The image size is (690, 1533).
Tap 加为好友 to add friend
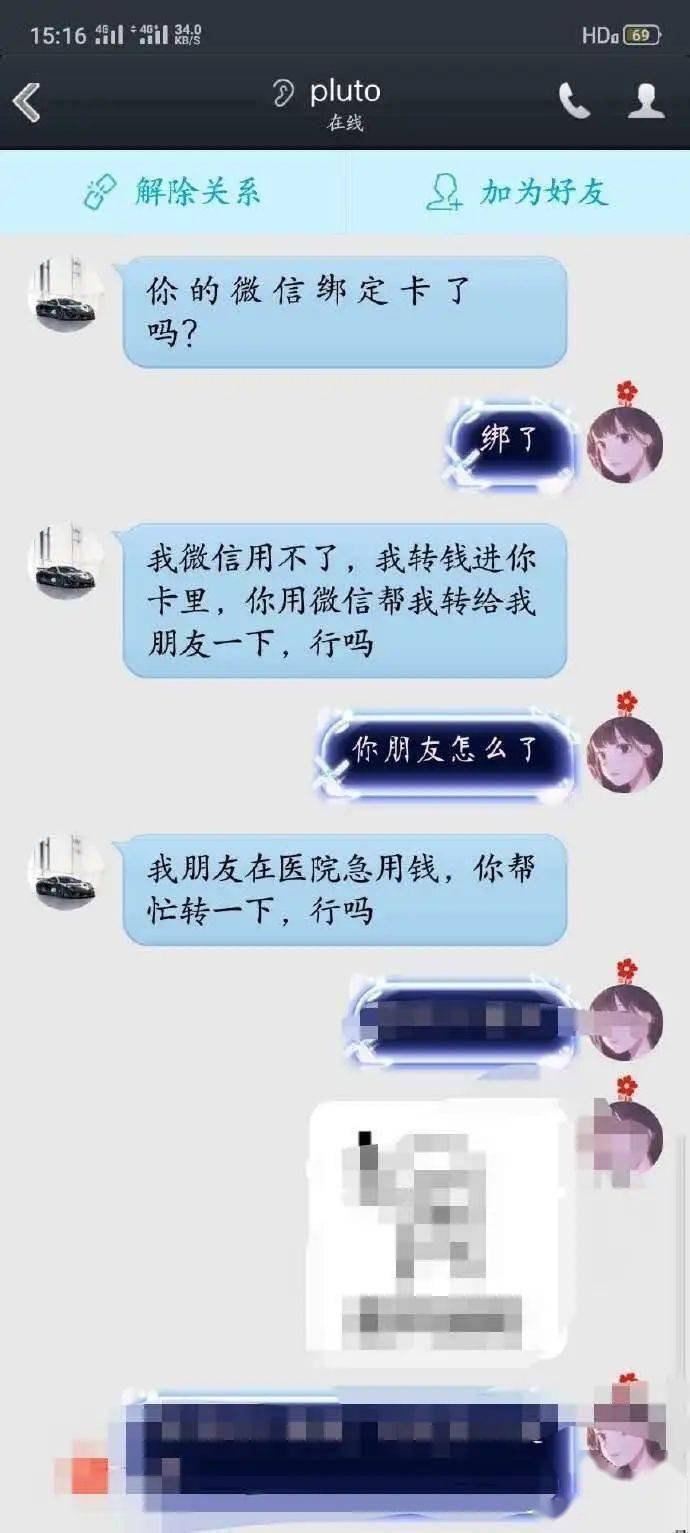518,192
